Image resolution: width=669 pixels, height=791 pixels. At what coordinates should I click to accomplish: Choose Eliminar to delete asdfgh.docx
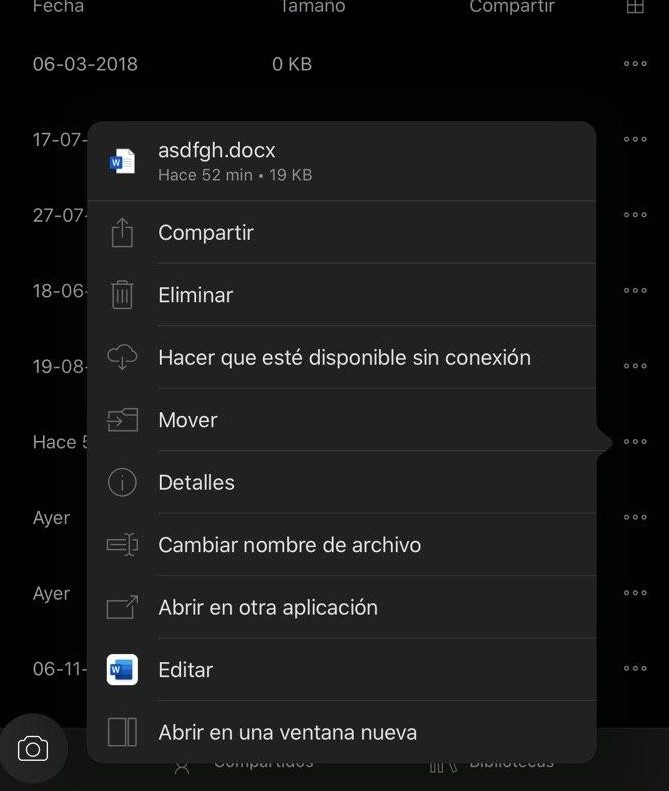[196, 295]
